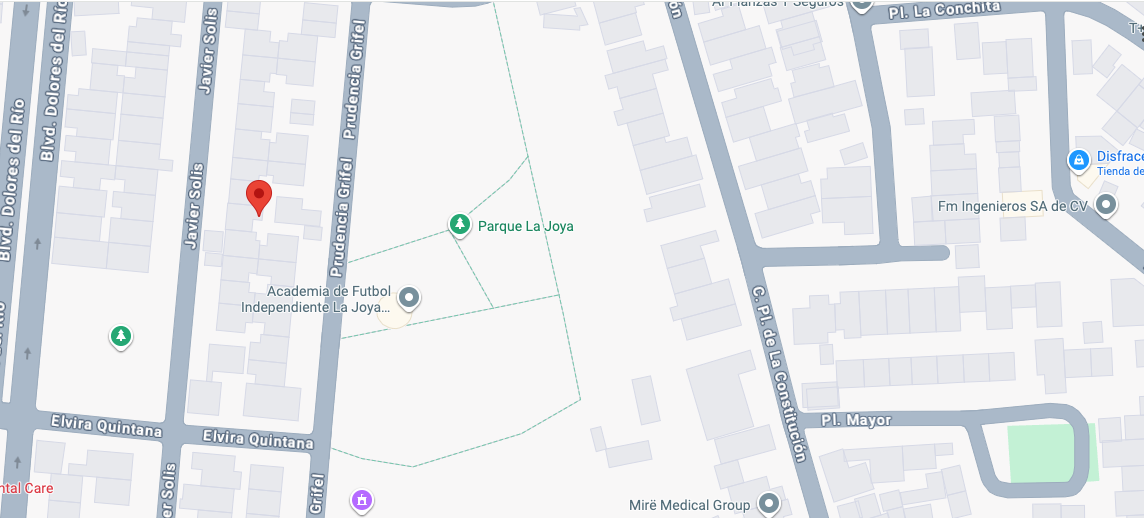Open Fm Ingenieros SA de CV place marker
1144x518 pixels.
pyautogui.click(x=1105, y=206)
